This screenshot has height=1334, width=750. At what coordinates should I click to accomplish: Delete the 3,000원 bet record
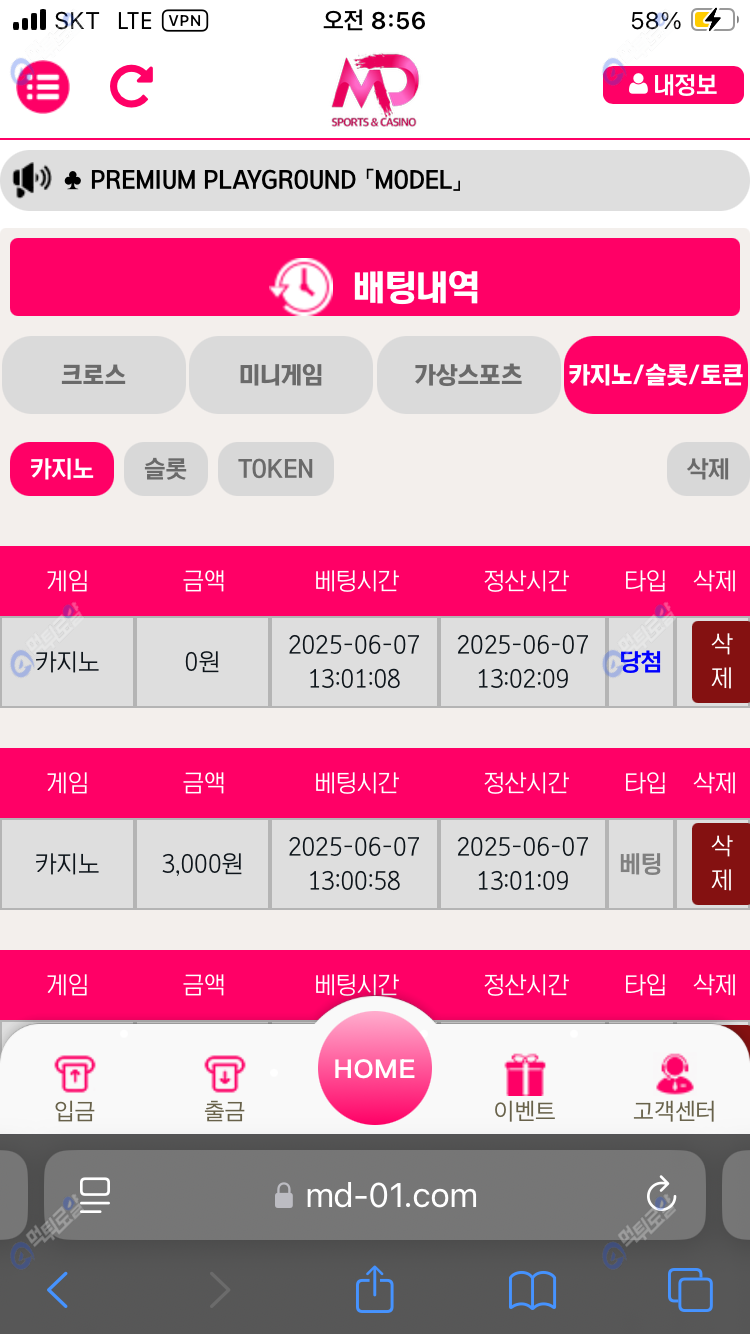[721, 863]
